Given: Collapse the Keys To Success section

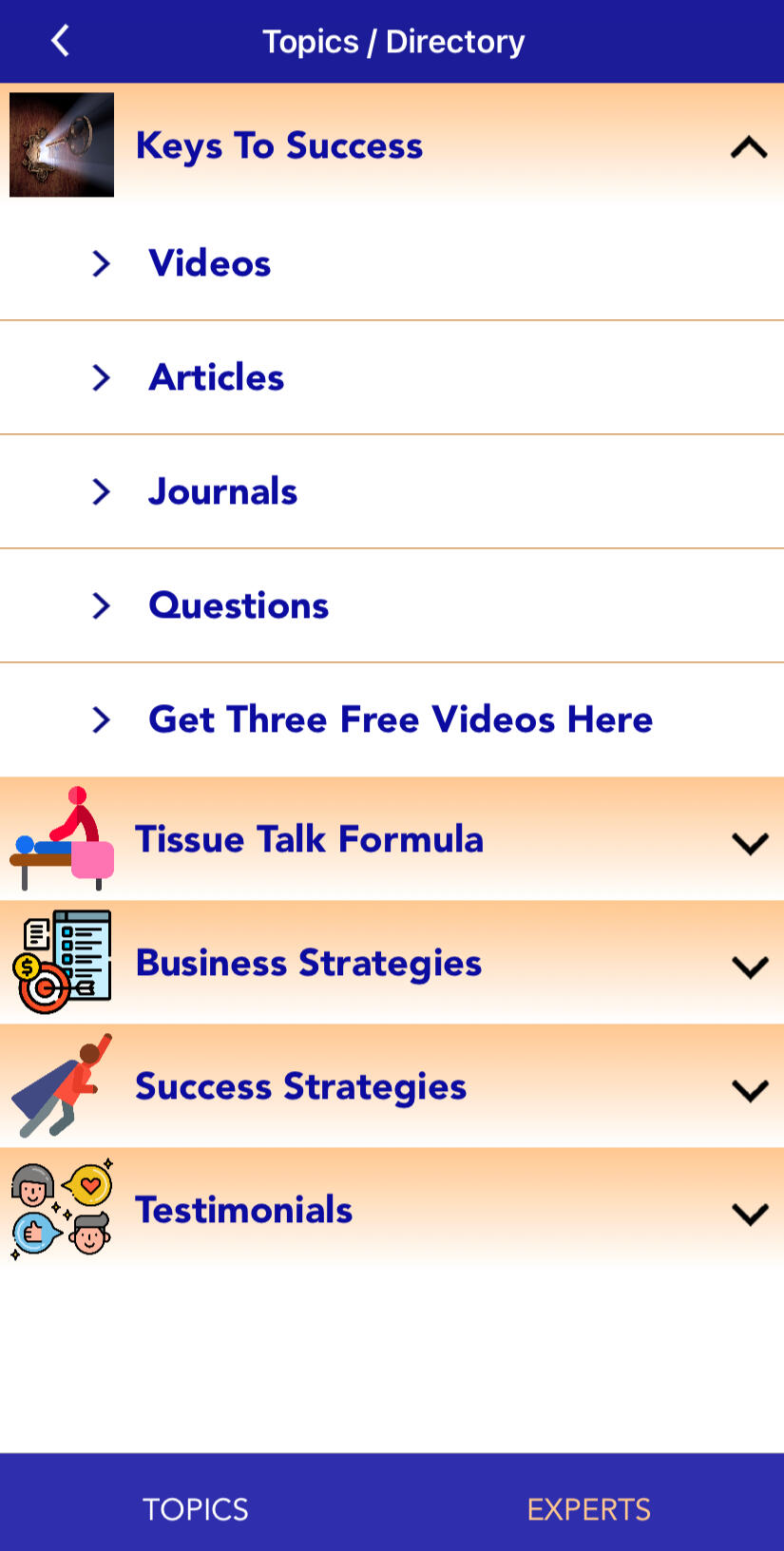Looking at the screenshot, I should pyautogui.click(x=749, y=147).
